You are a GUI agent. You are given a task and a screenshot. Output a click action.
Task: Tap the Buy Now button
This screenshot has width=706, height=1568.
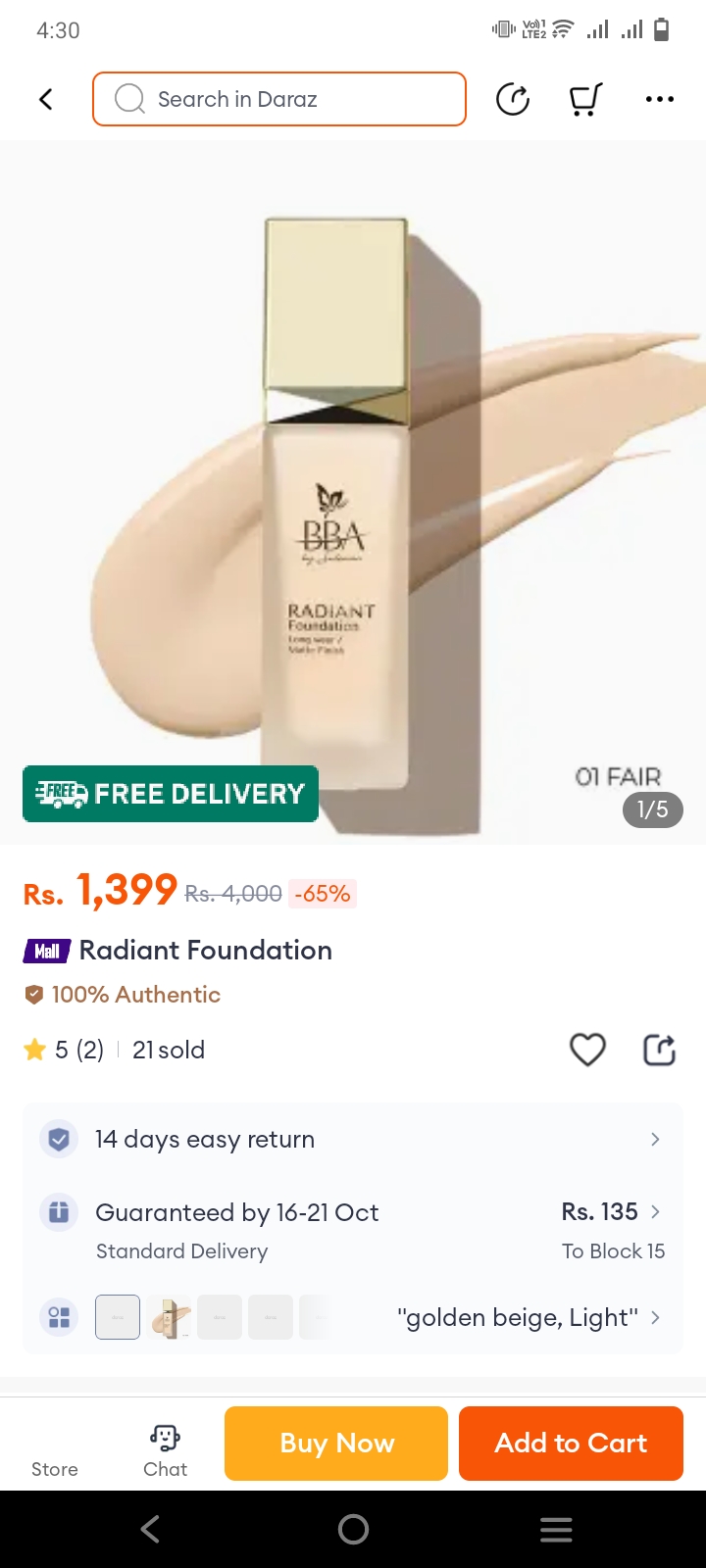(336, 1443)
